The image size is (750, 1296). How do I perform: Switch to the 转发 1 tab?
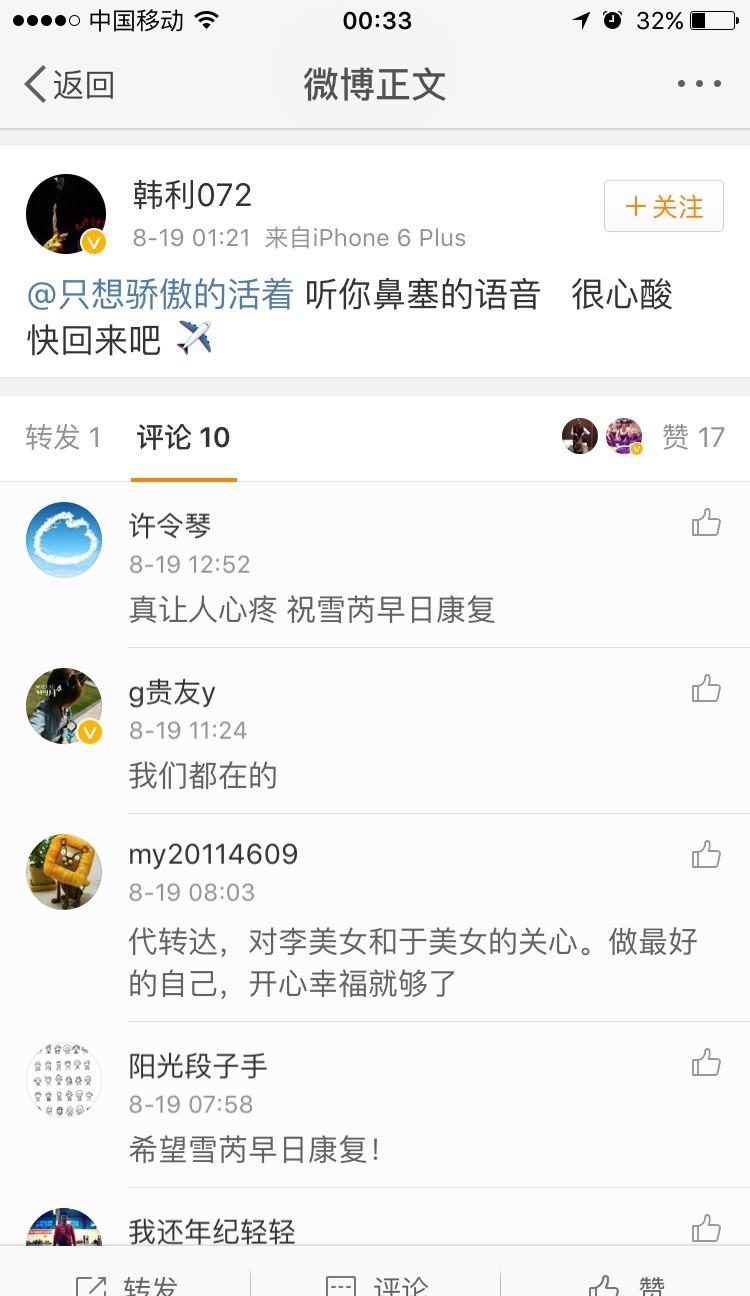coord(64,437)
